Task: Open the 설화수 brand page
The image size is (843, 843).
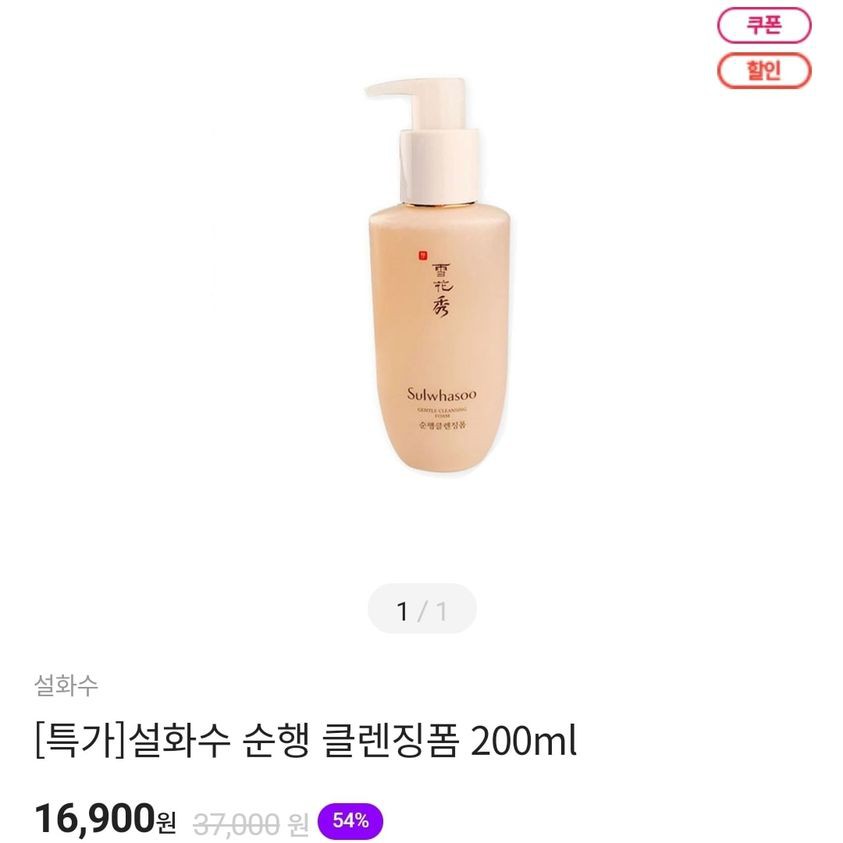Action: tap(65, 685)
